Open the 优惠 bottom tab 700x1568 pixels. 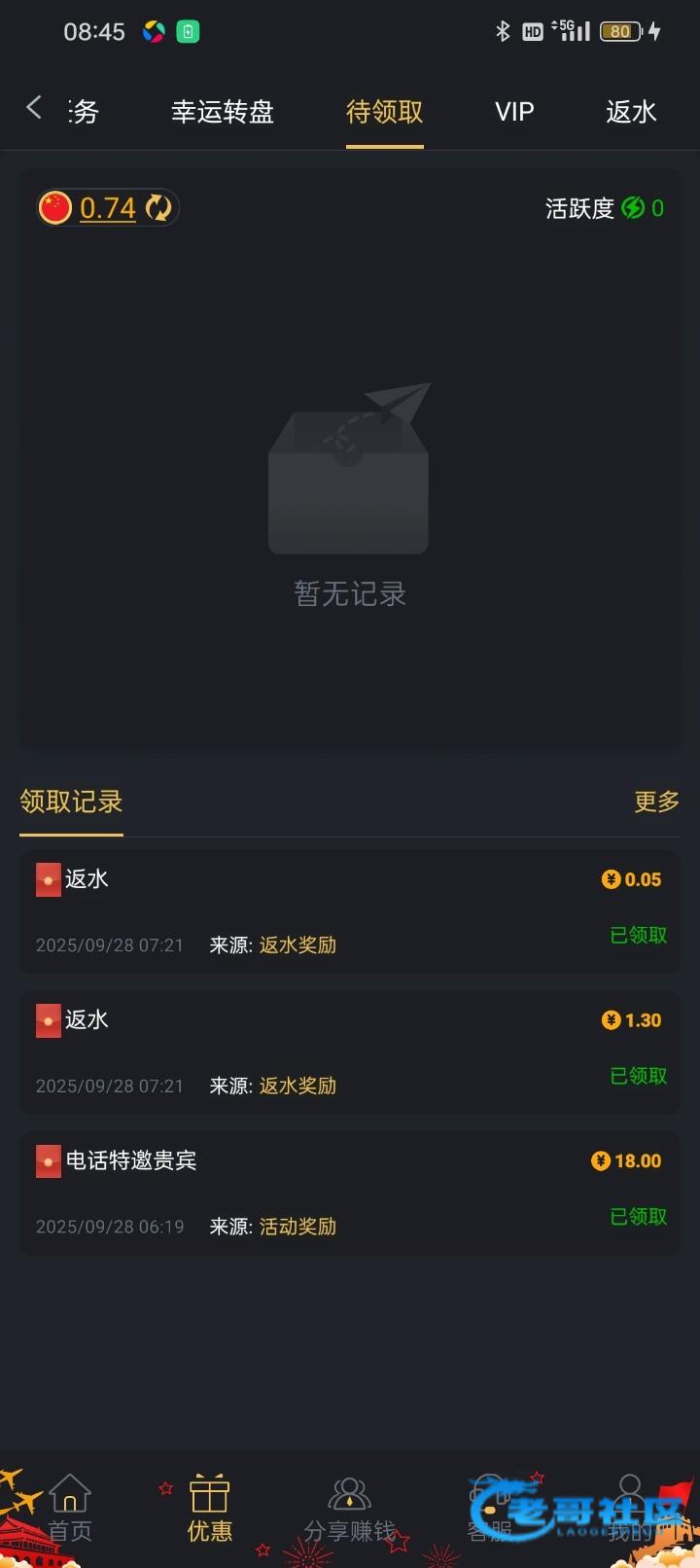209,1508
